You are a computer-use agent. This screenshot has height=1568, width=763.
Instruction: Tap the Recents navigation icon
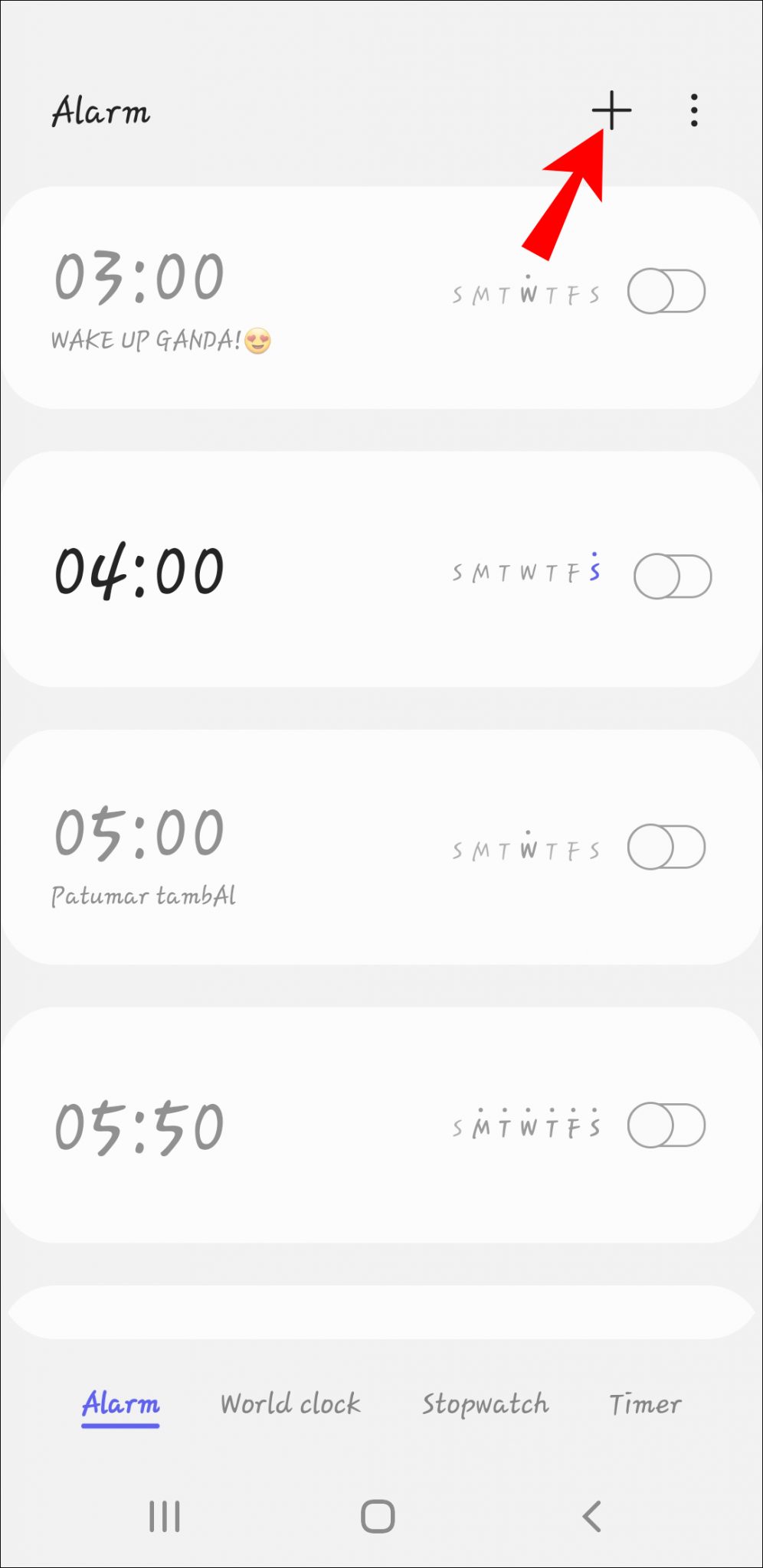click(x=165, y=1513)
